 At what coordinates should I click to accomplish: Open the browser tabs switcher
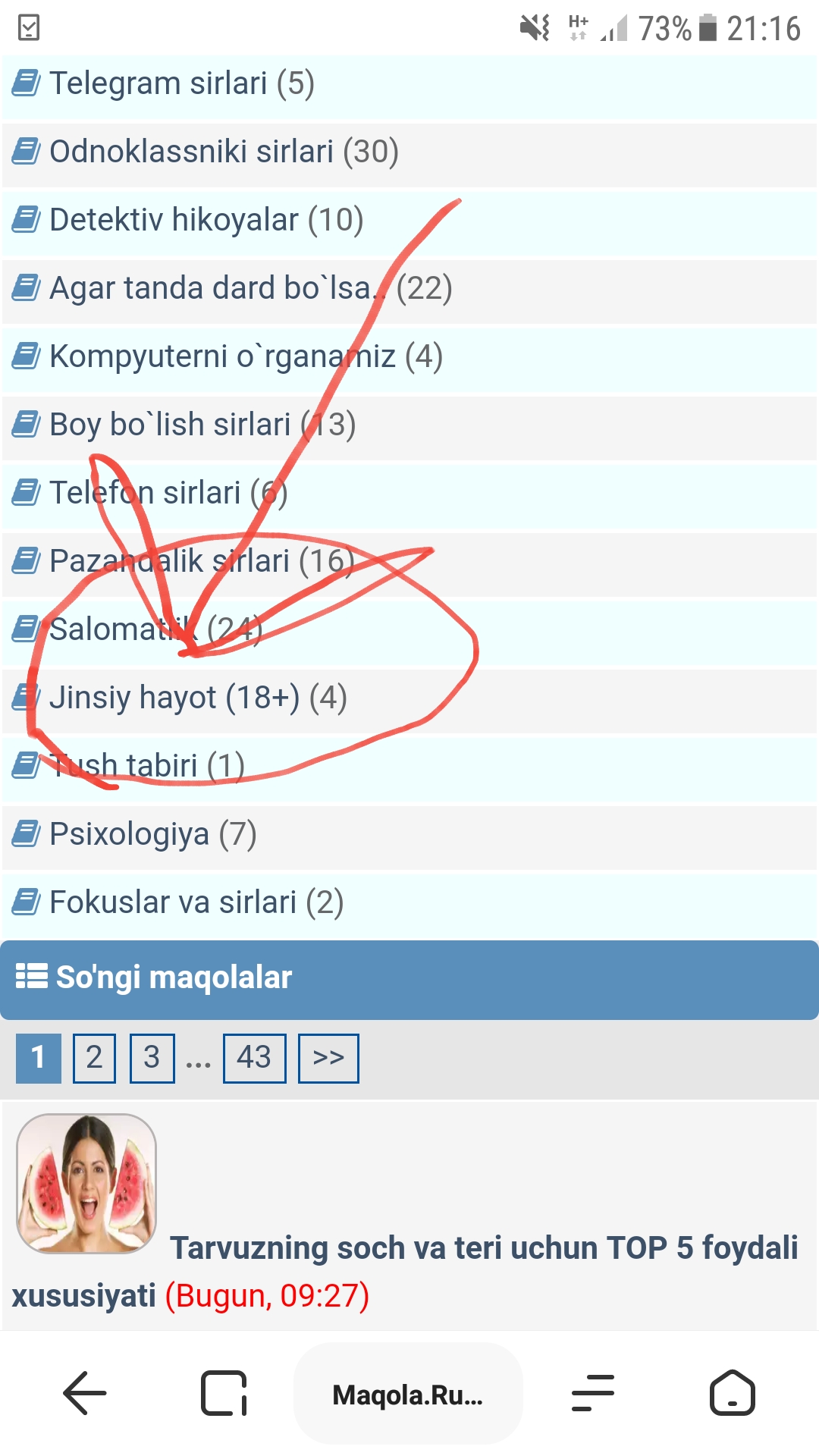224,1393
